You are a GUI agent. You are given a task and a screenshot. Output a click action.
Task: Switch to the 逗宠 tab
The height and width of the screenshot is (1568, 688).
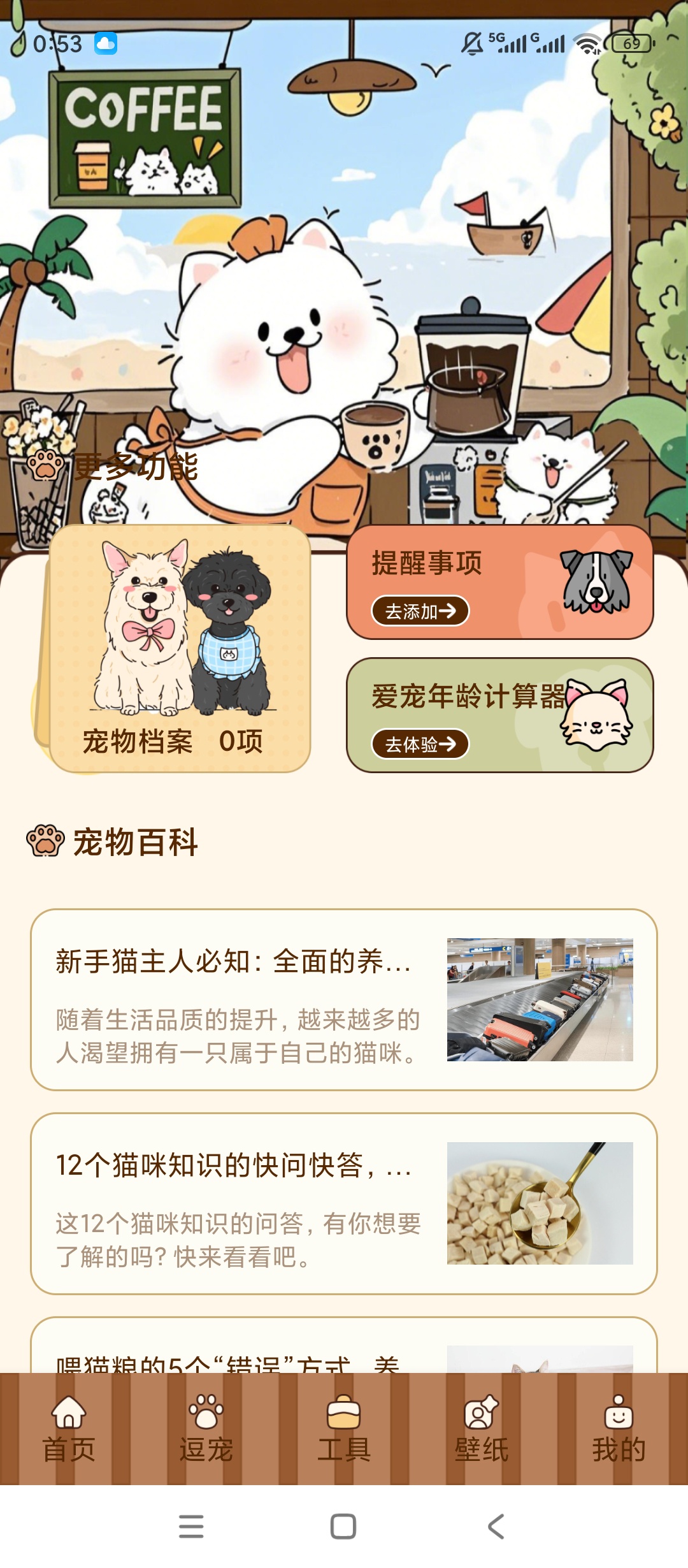click(x=206, y=1429)
